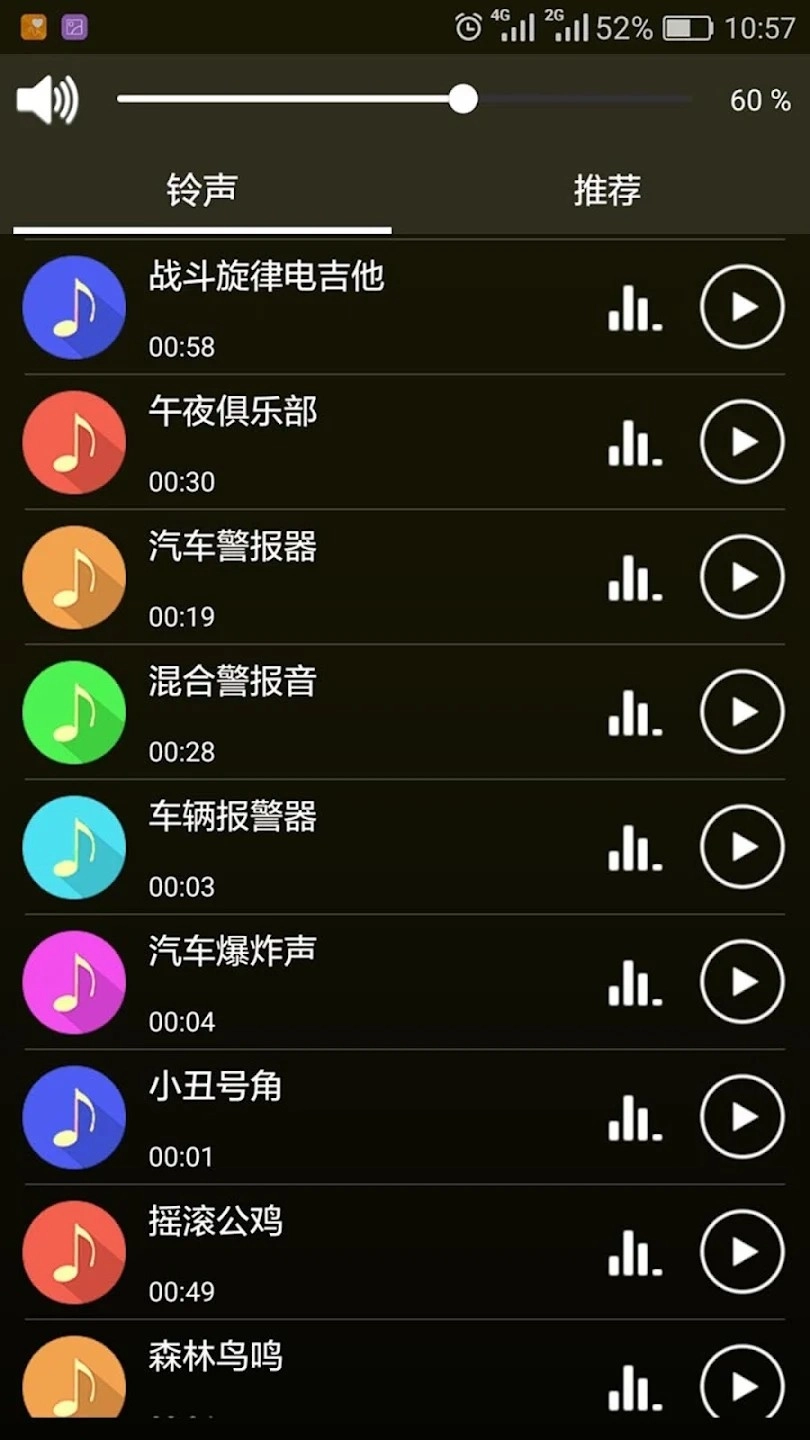Open the bars icon for 午夜俱乐部
810x1440 pixels.
pyautogui.click(x=635, y=443)
